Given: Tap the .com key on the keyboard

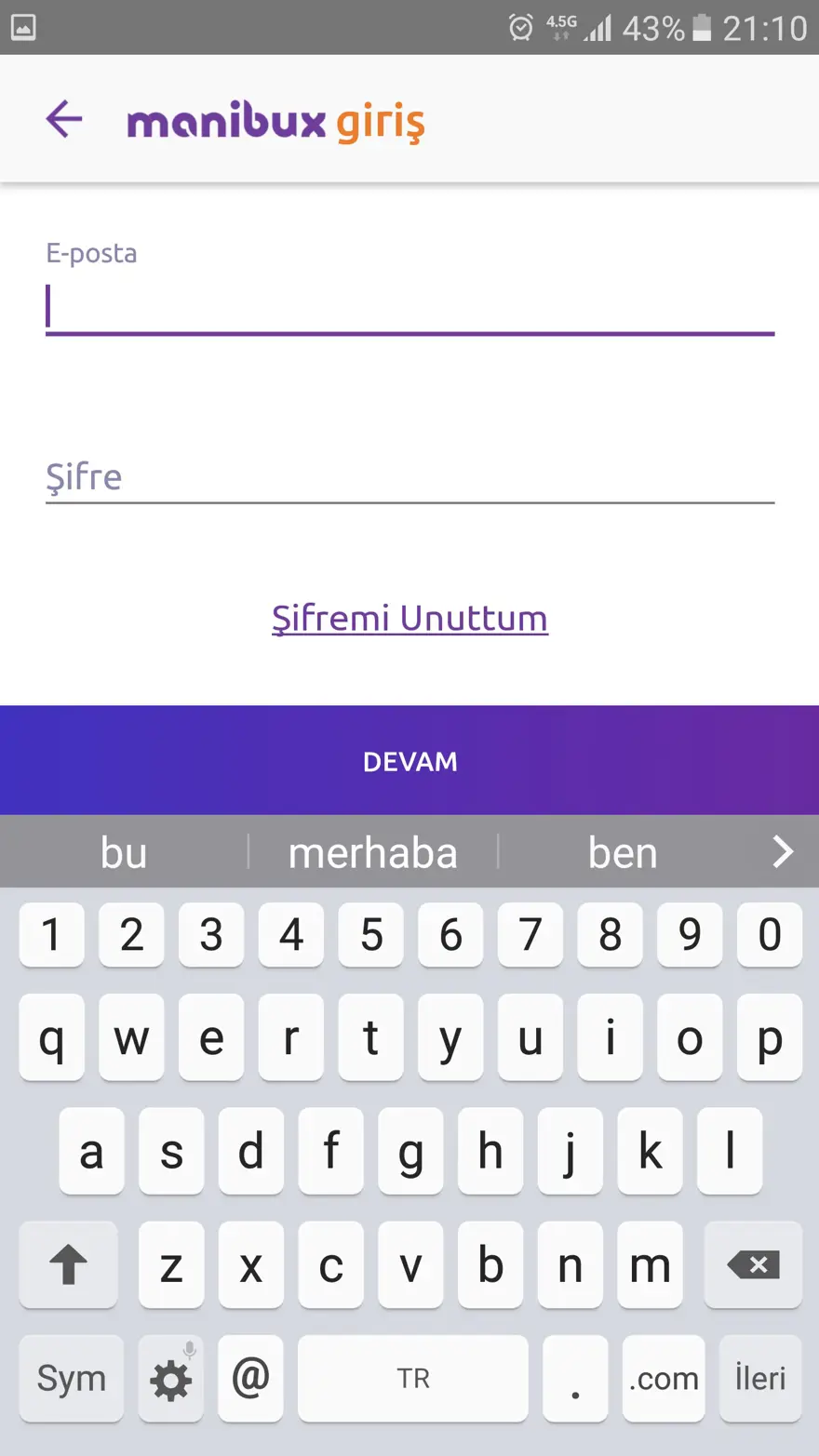Looking at the screenshot, I should [x=663, y=1378].
